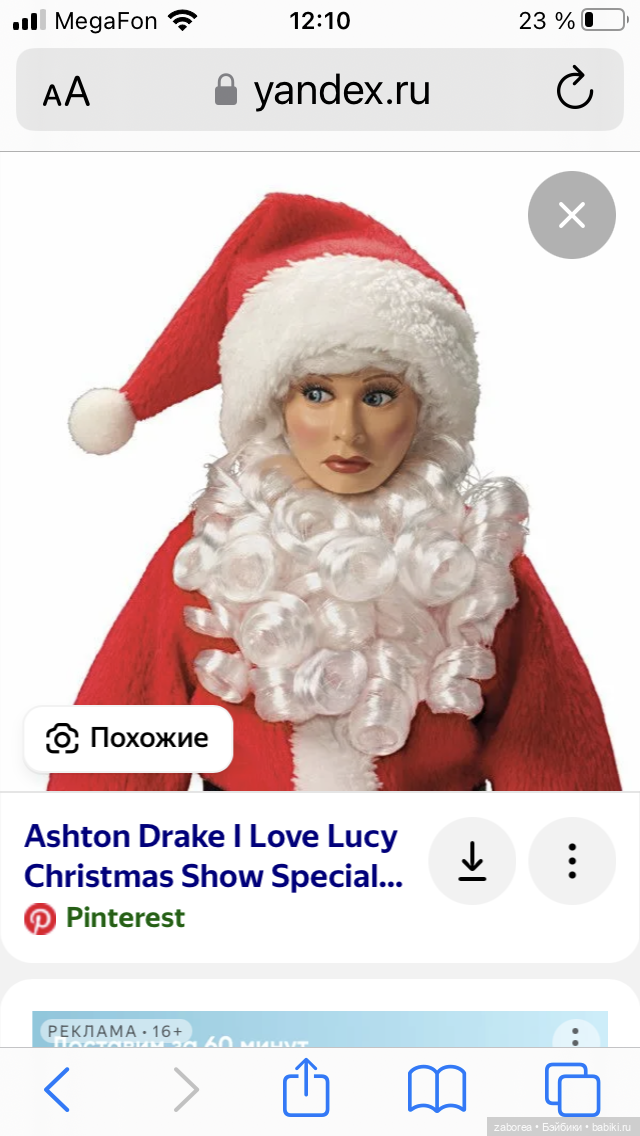Reload the yandex.ru page
The image size is (640, 1136).
[575, 91]
